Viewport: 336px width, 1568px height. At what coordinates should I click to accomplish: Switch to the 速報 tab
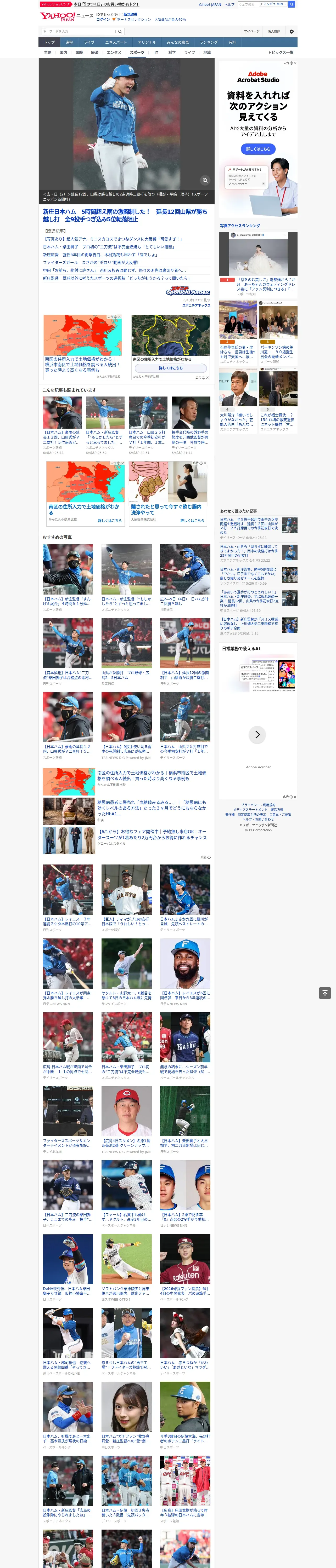pyautogui.click(x=69, y=43)
